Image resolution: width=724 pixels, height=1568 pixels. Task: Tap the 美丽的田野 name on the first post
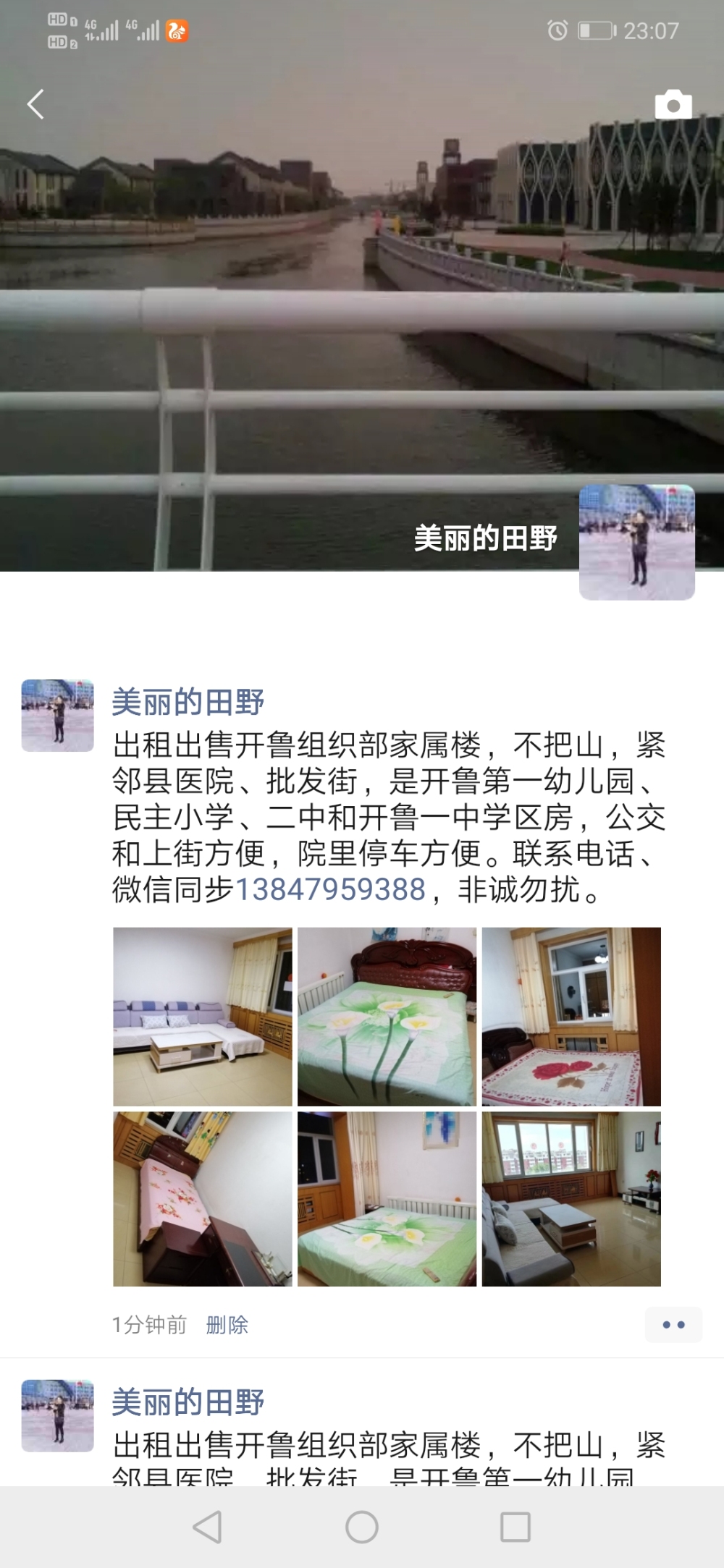pos(188,702)
